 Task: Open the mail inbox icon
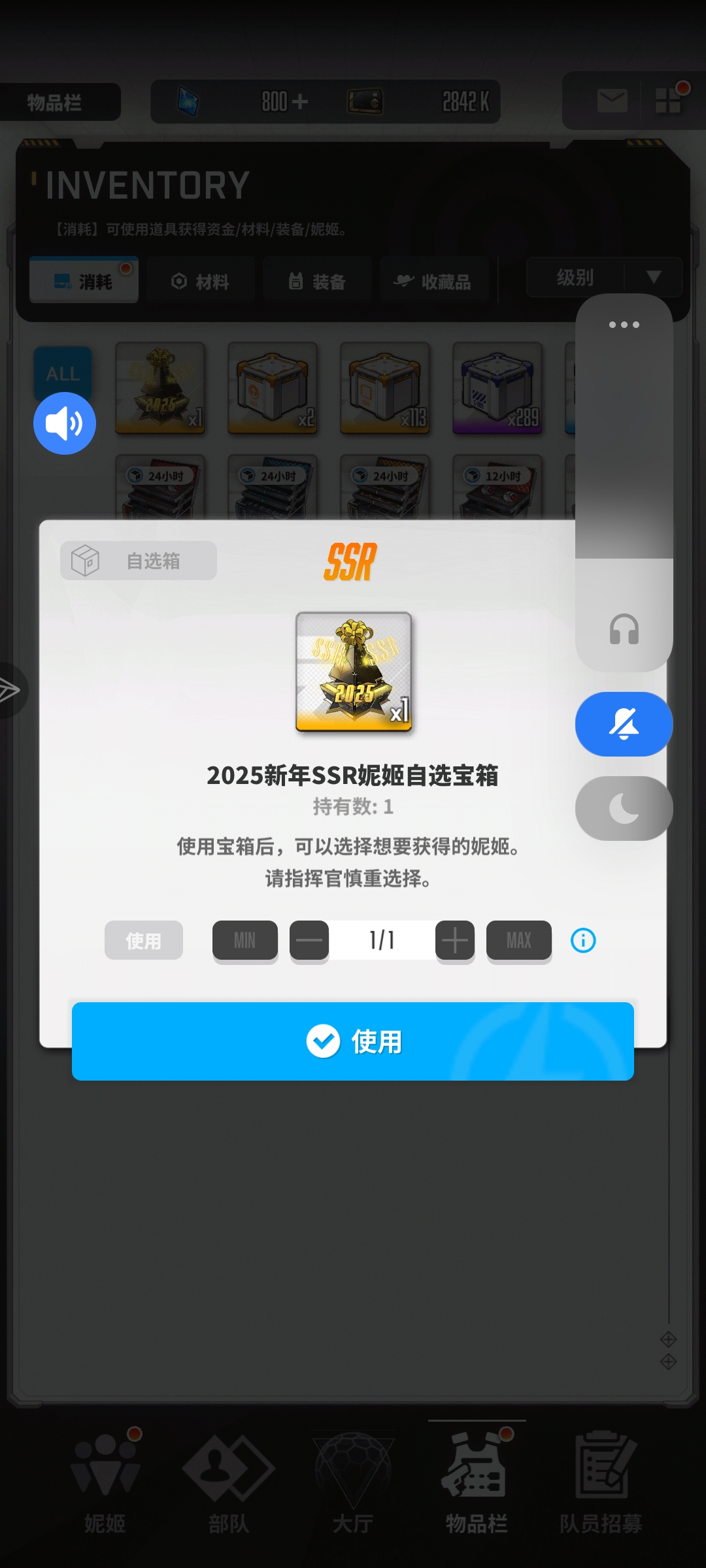[x=612, y=101]
